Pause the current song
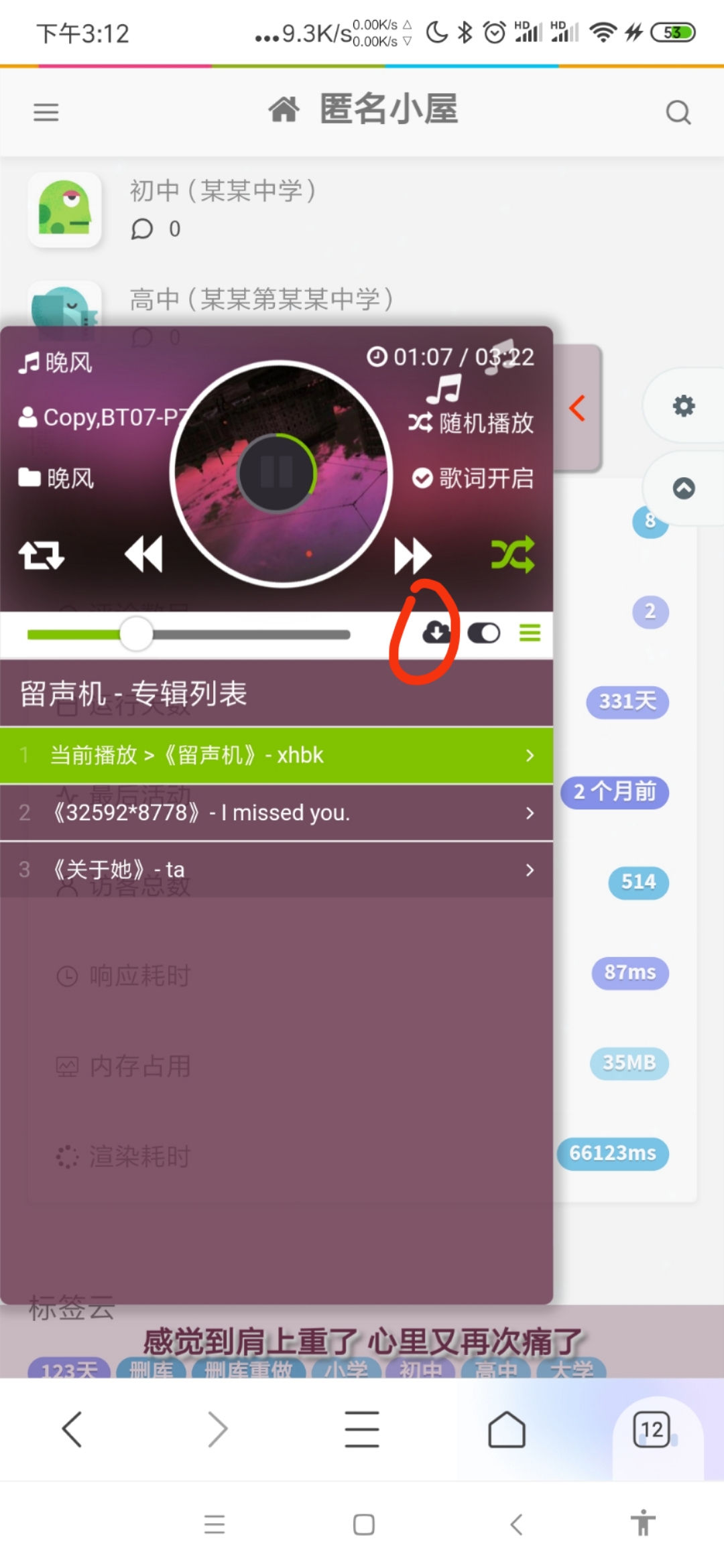Screen dimensions: 724x1568 click(x=277, y=473)
